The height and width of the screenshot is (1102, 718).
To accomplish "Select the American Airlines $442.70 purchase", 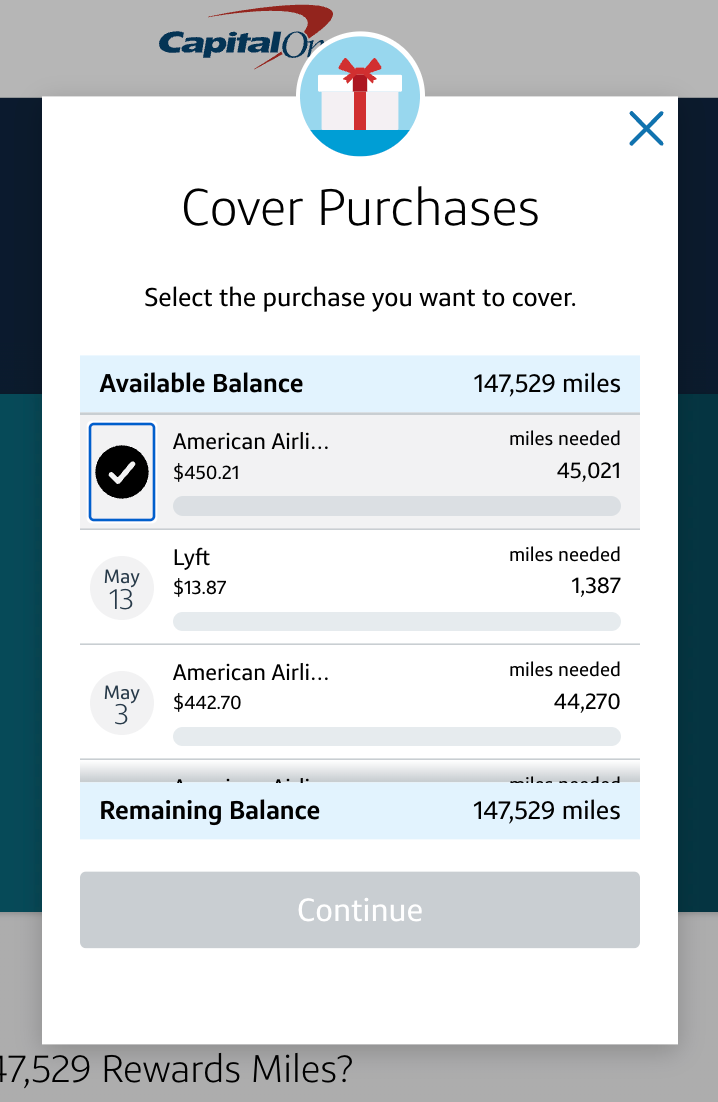I will point(122,703).
